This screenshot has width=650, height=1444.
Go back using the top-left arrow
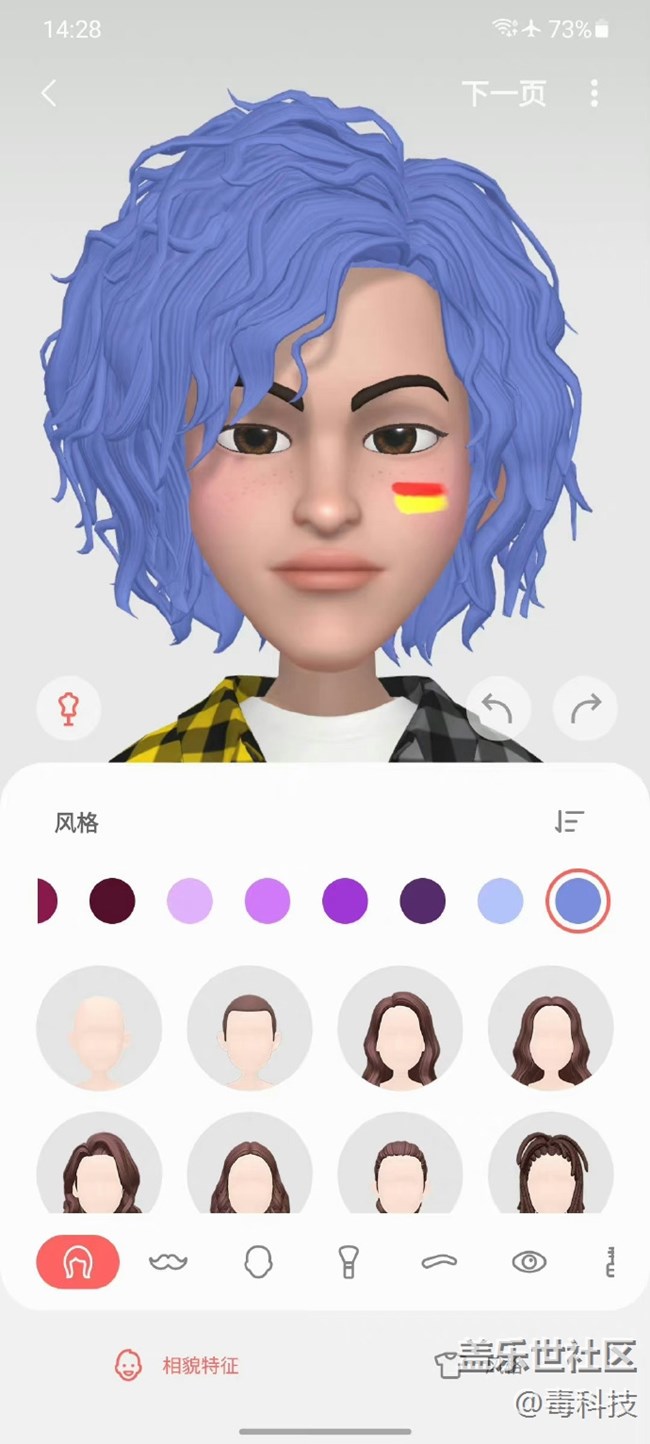[49, 94]
